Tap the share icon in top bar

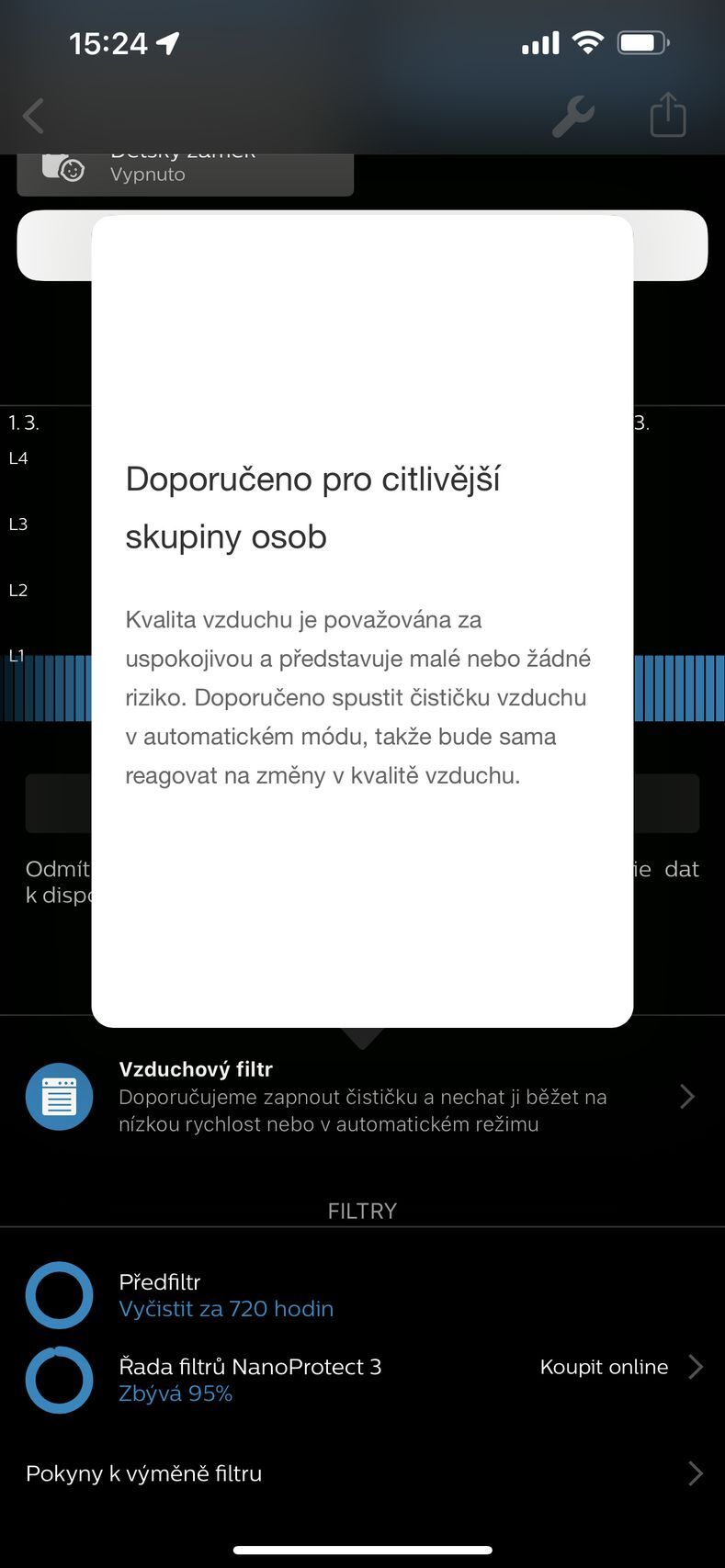668,116
